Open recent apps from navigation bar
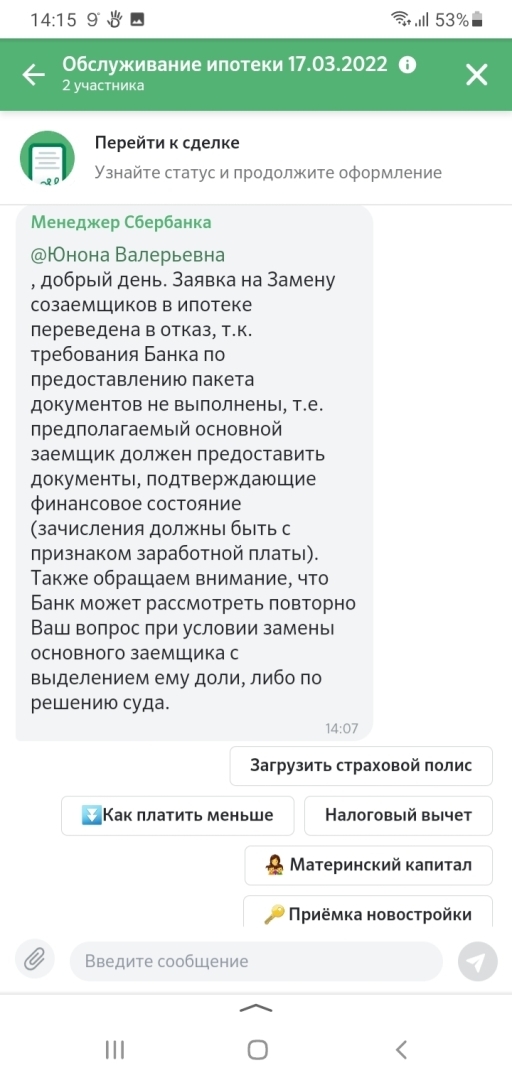 pyautogui.click(x=115, y=1049)
